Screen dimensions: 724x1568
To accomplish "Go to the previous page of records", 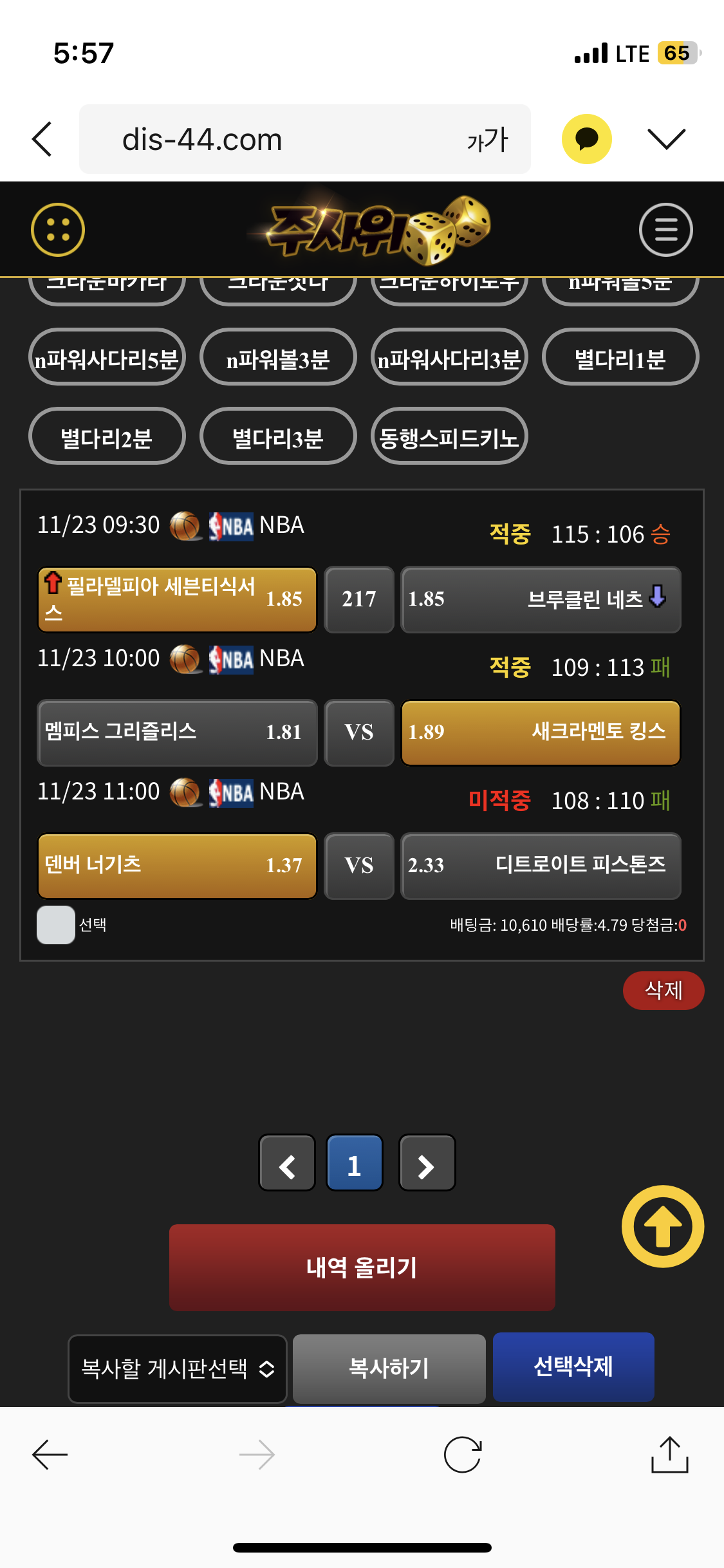I will pos(287,1163).
